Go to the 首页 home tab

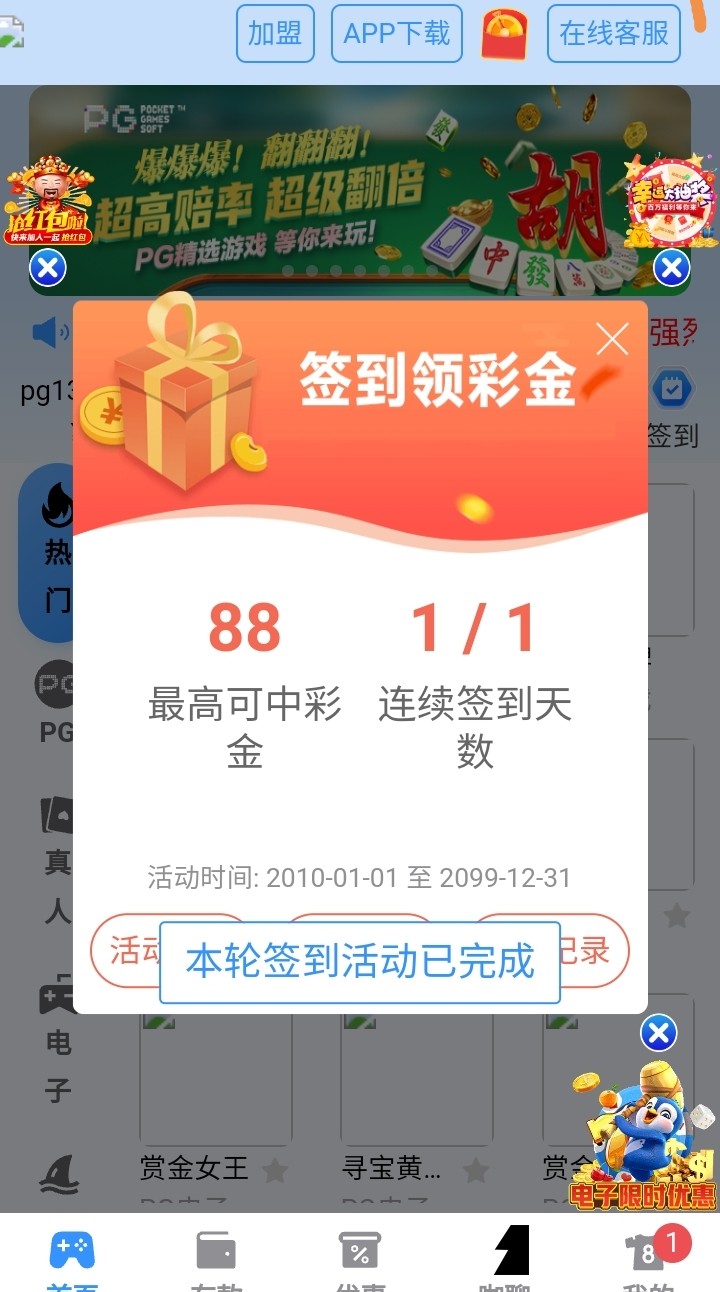(72, 1255)
